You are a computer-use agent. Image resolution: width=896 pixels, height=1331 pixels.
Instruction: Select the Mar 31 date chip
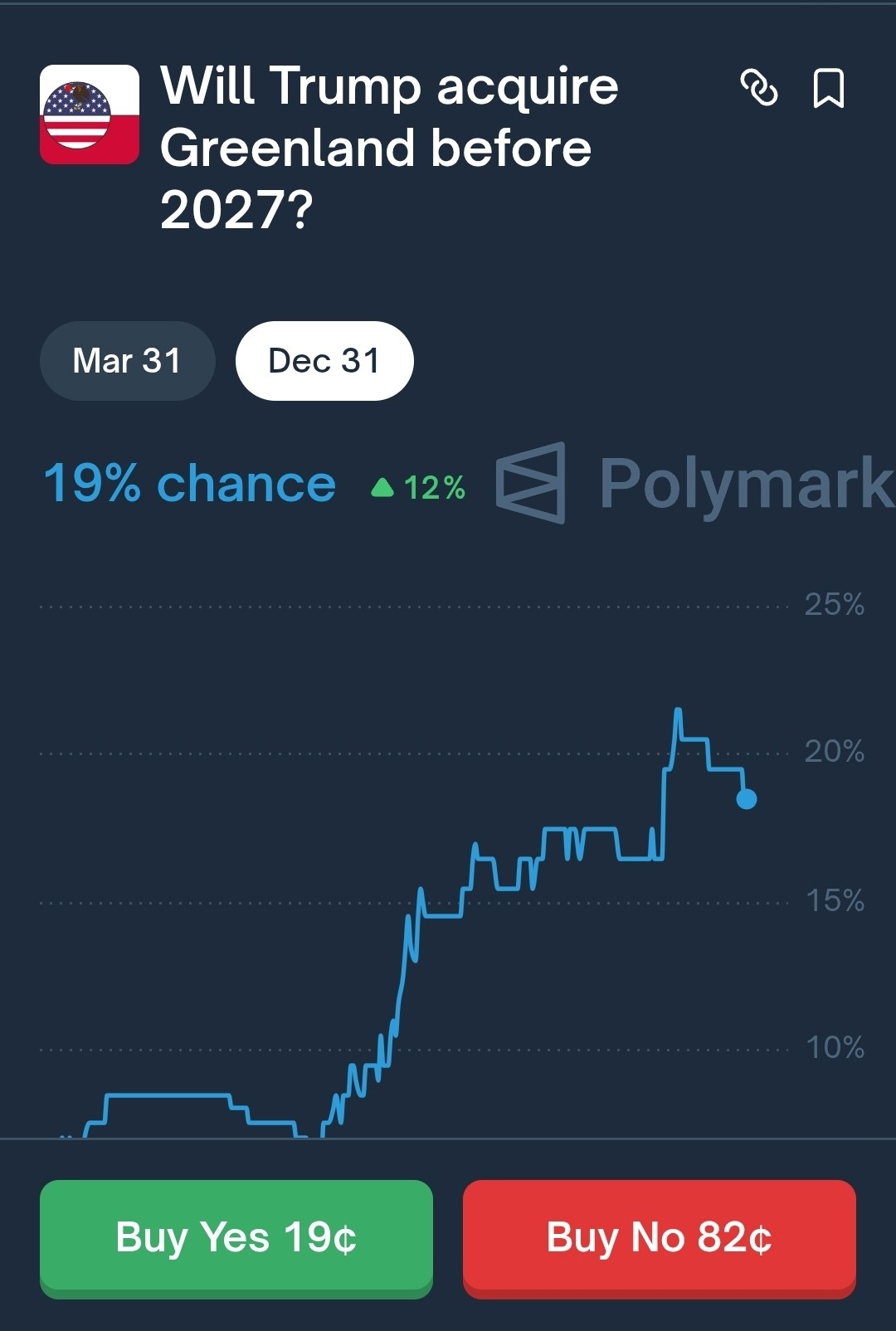pos(127,361)
